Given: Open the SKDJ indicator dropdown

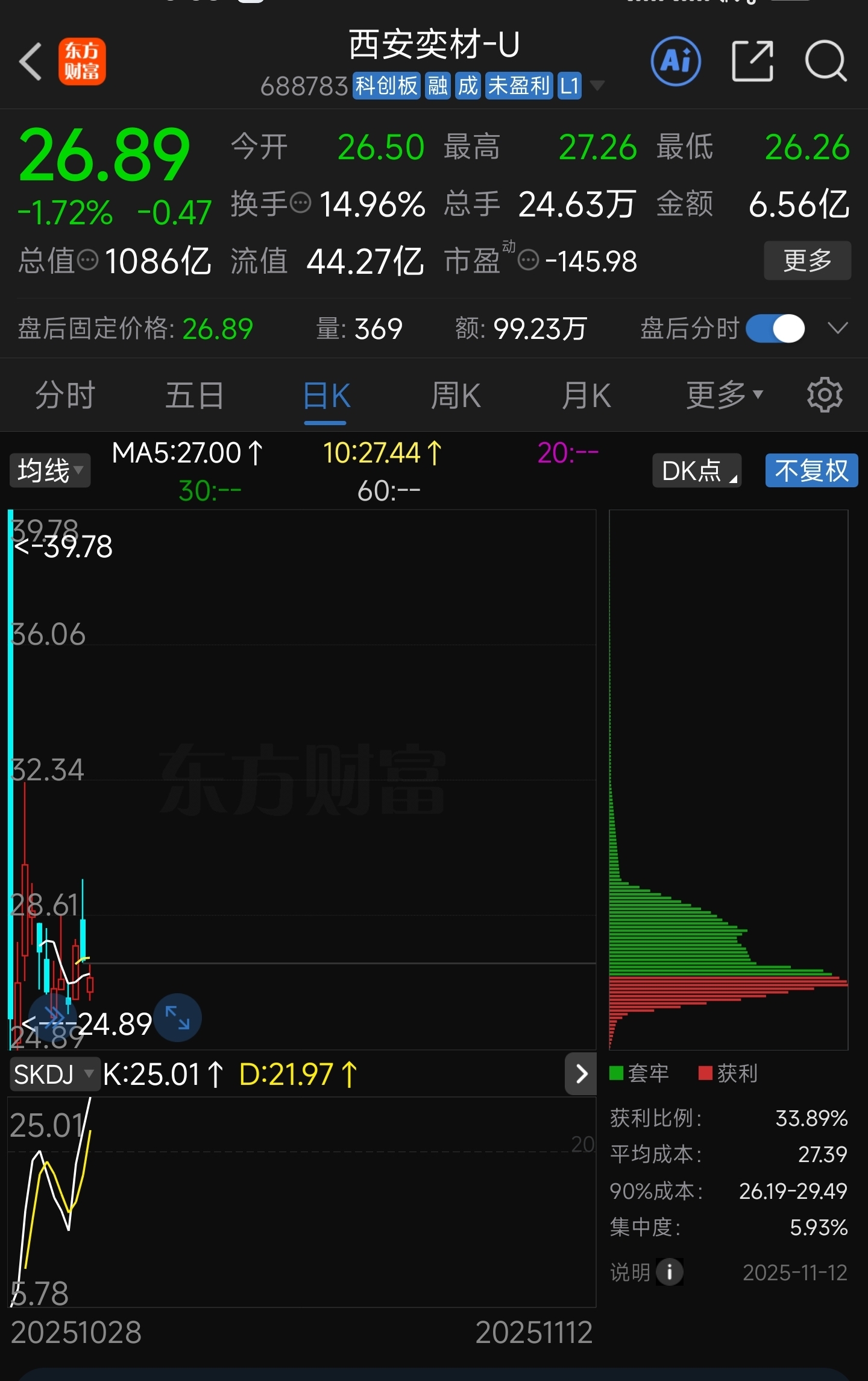Looking at the screenshot, I should point(54,1074).
